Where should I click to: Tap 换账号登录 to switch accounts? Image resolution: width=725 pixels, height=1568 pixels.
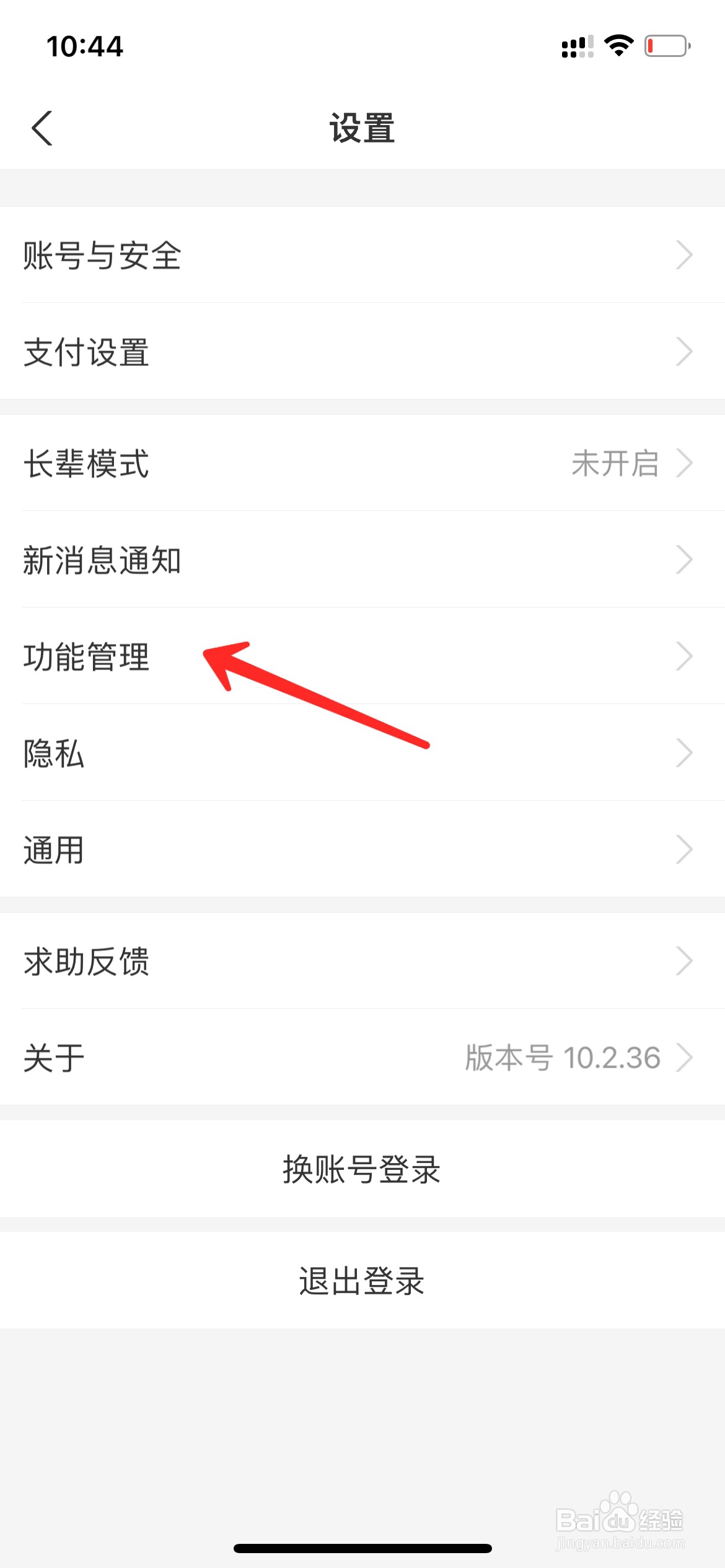[x=361, y=1168]
